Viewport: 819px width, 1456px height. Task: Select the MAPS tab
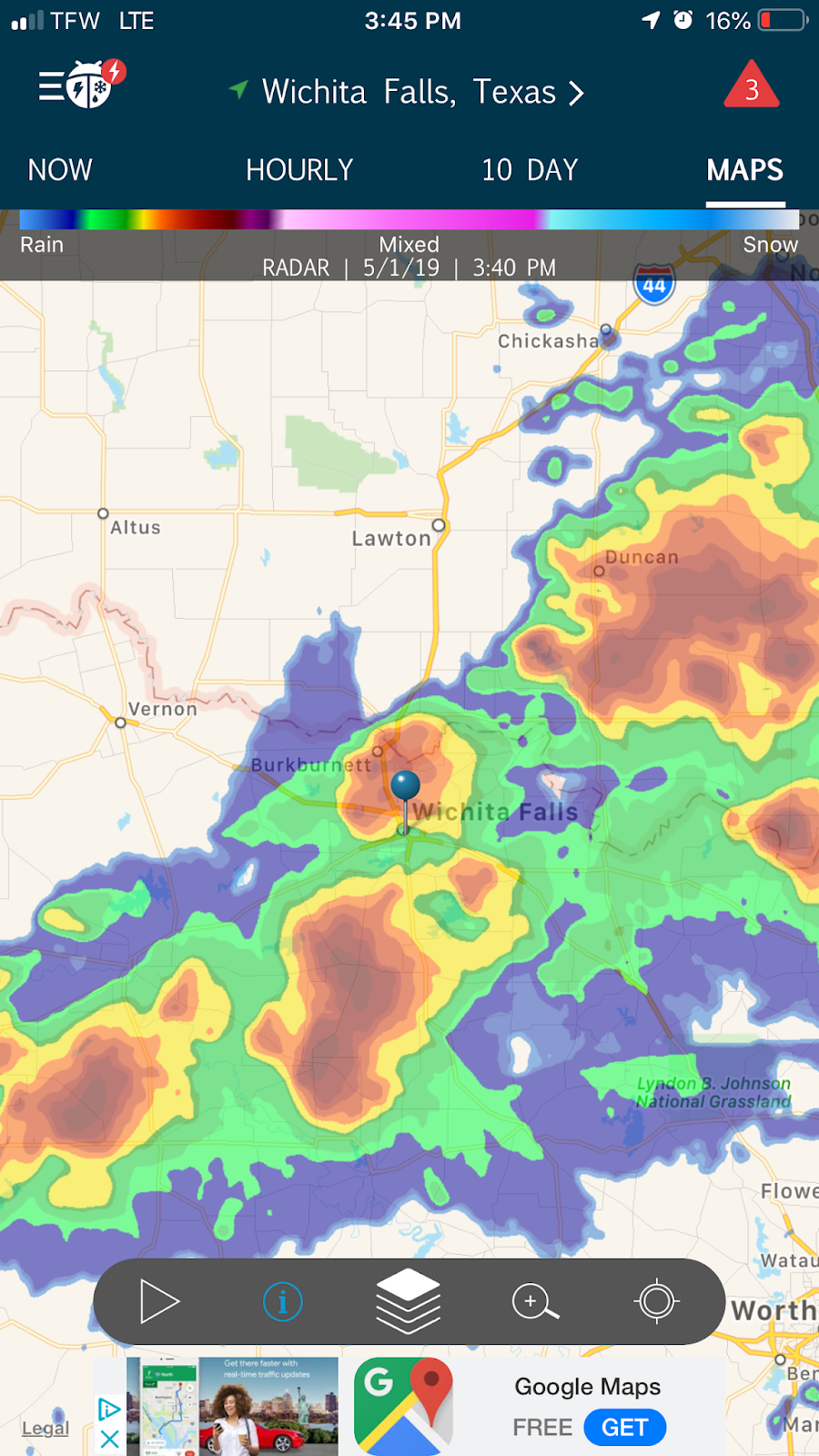click(744, 170)
